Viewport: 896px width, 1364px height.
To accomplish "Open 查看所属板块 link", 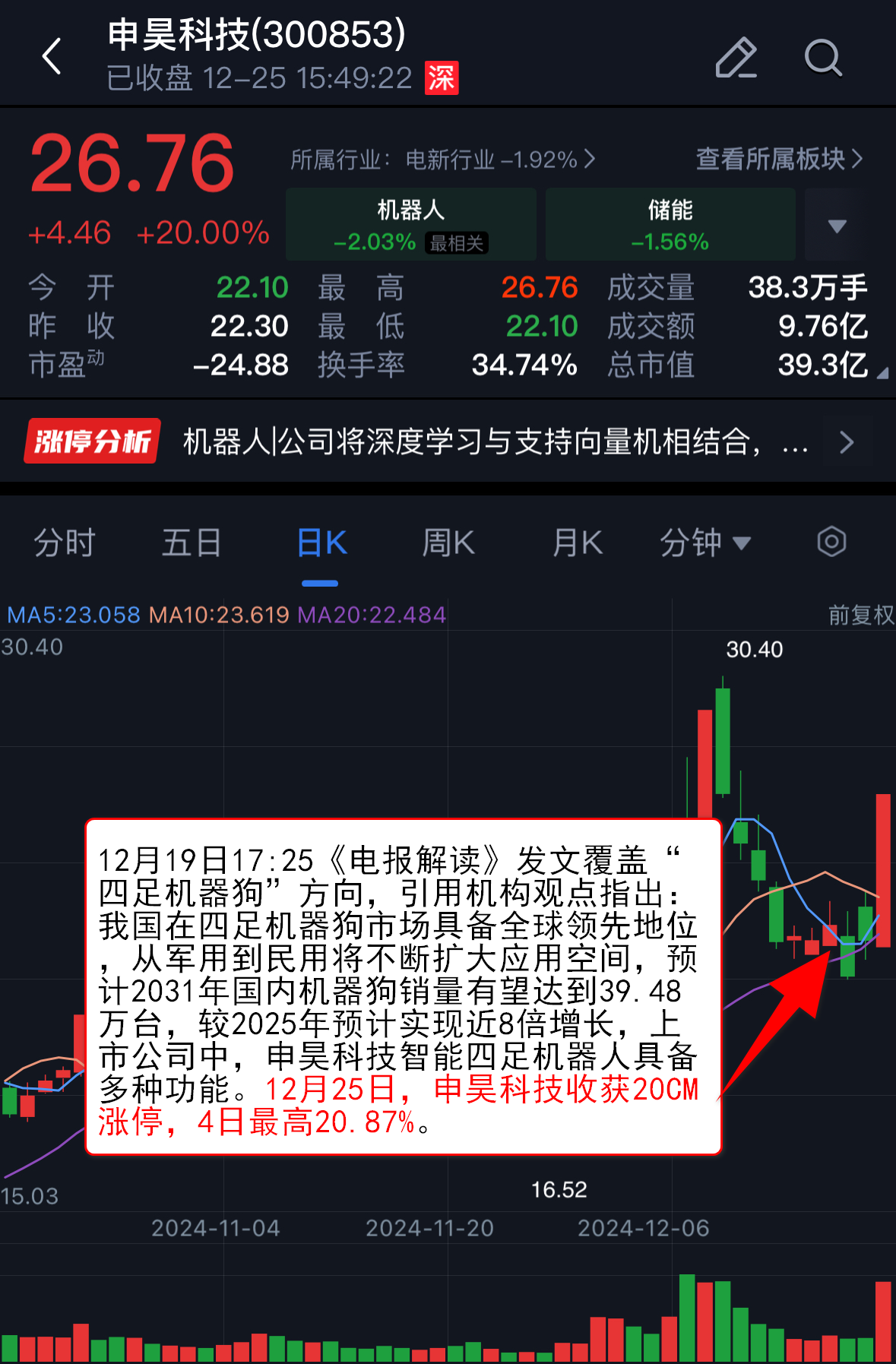I will tap(779, 159).
